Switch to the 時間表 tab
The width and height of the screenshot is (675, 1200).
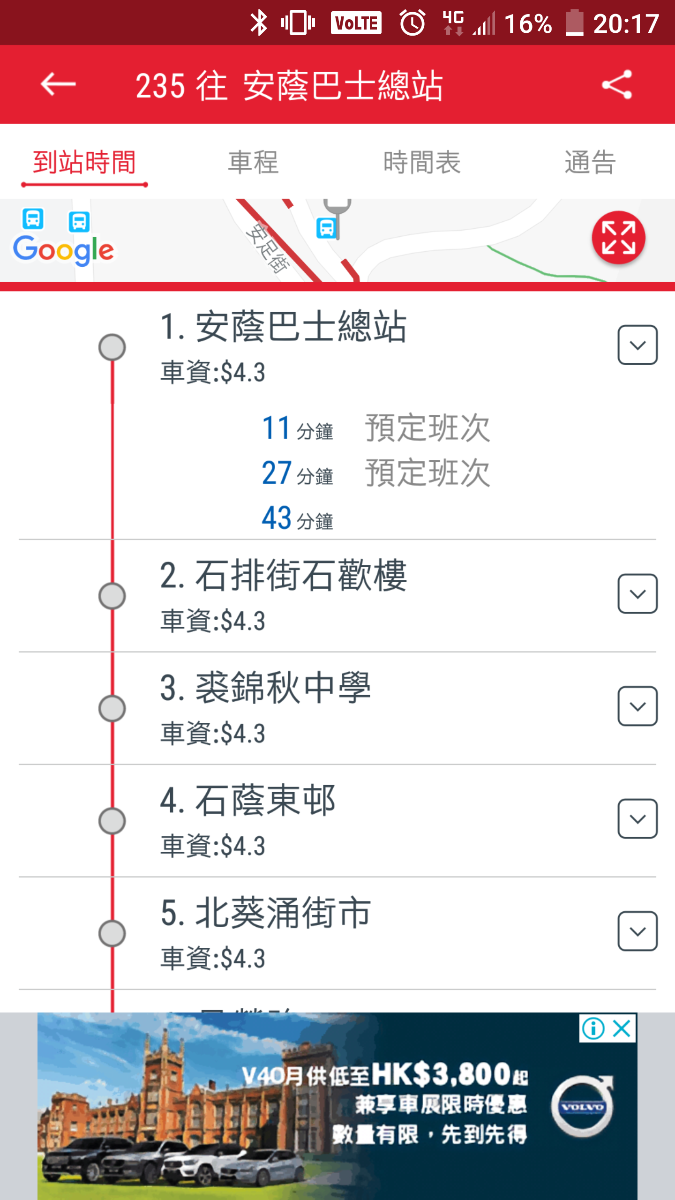[x=422, y=162]
